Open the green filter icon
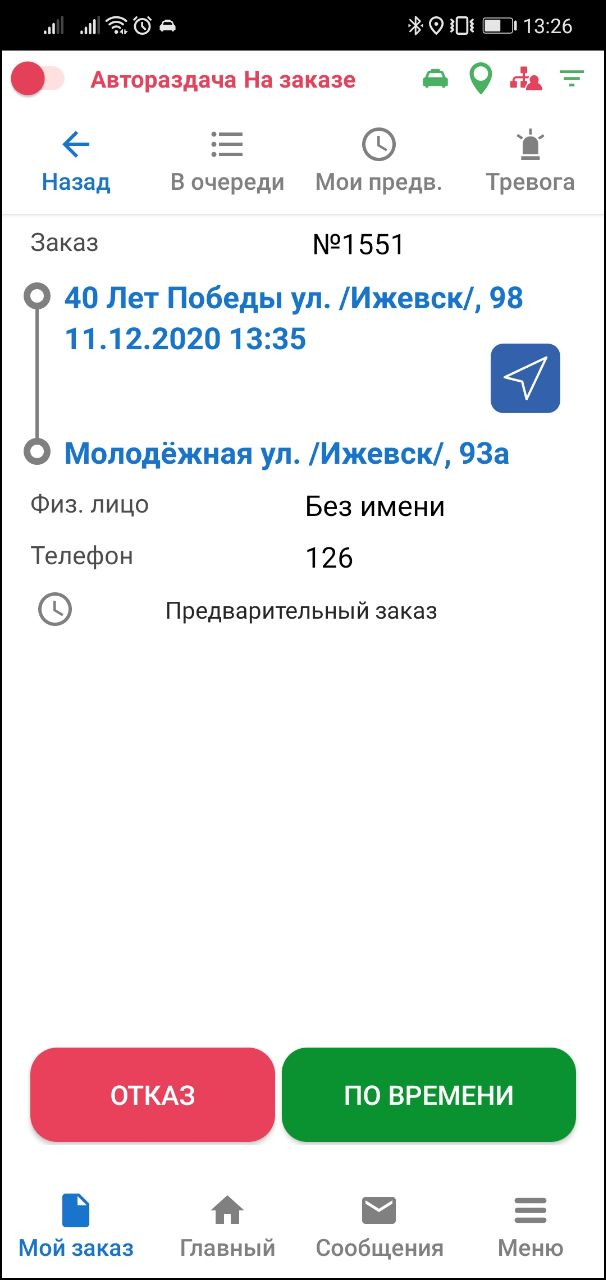 pos(572,78)
